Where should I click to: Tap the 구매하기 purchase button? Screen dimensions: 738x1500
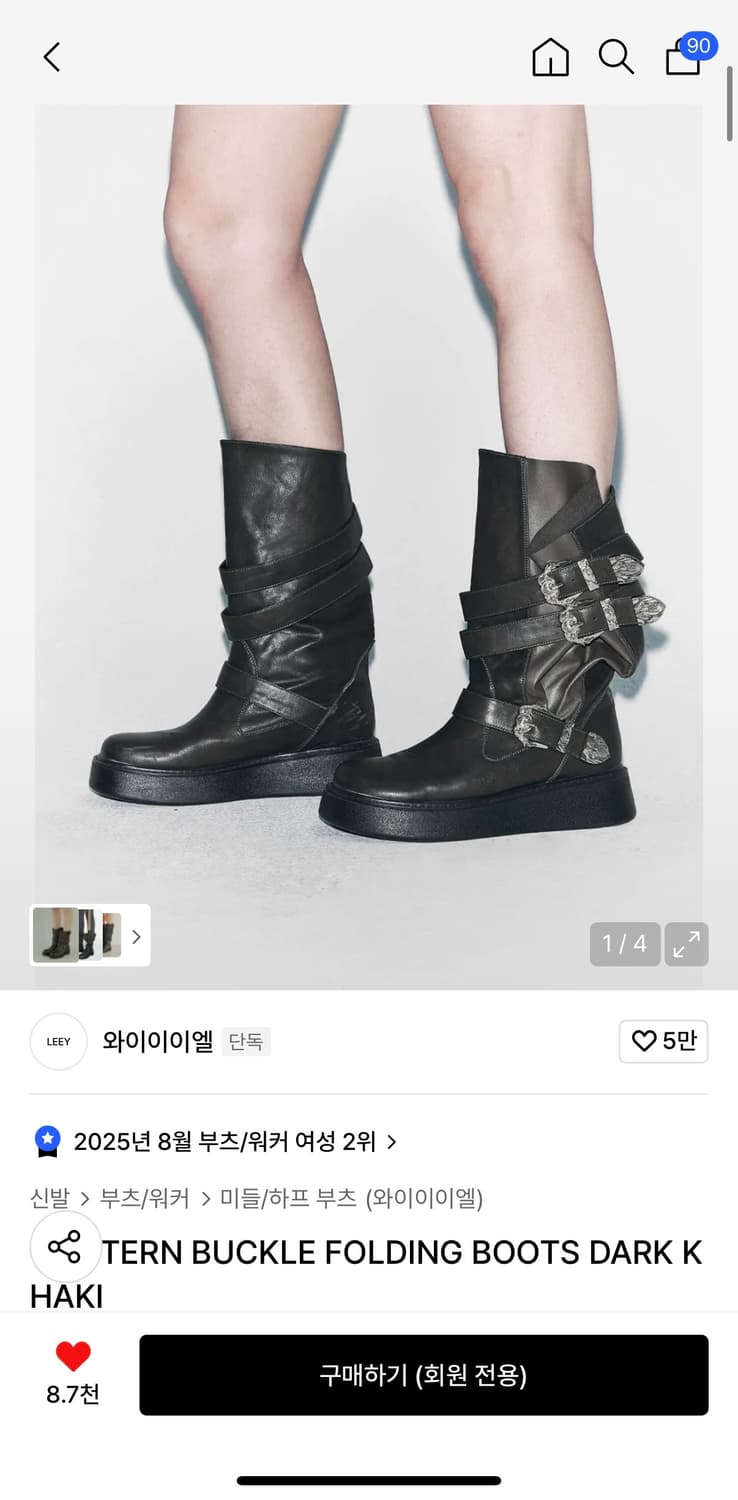pos(424,1375)
